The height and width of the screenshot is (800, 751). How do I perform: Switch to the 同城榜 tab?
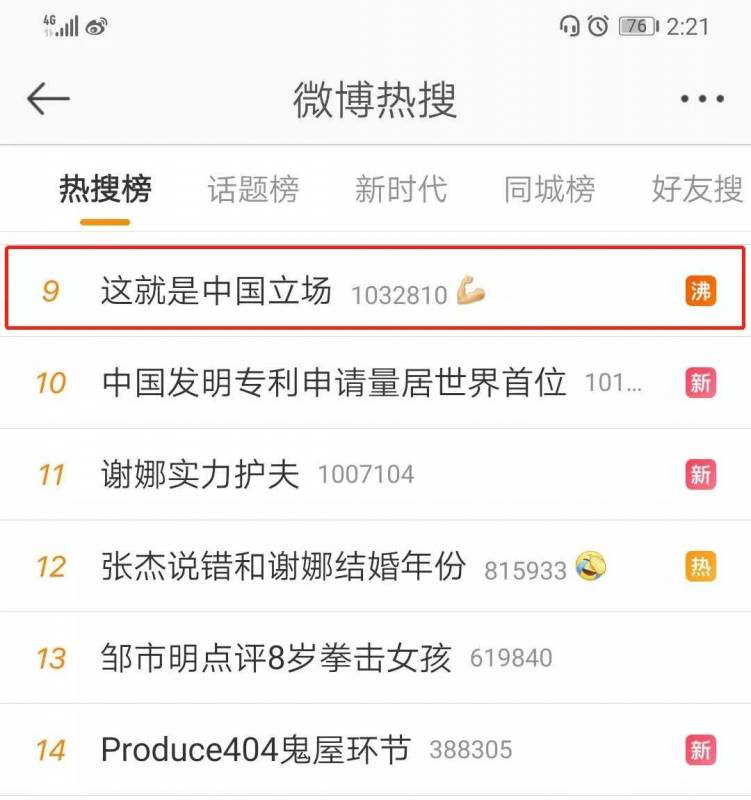549,189
